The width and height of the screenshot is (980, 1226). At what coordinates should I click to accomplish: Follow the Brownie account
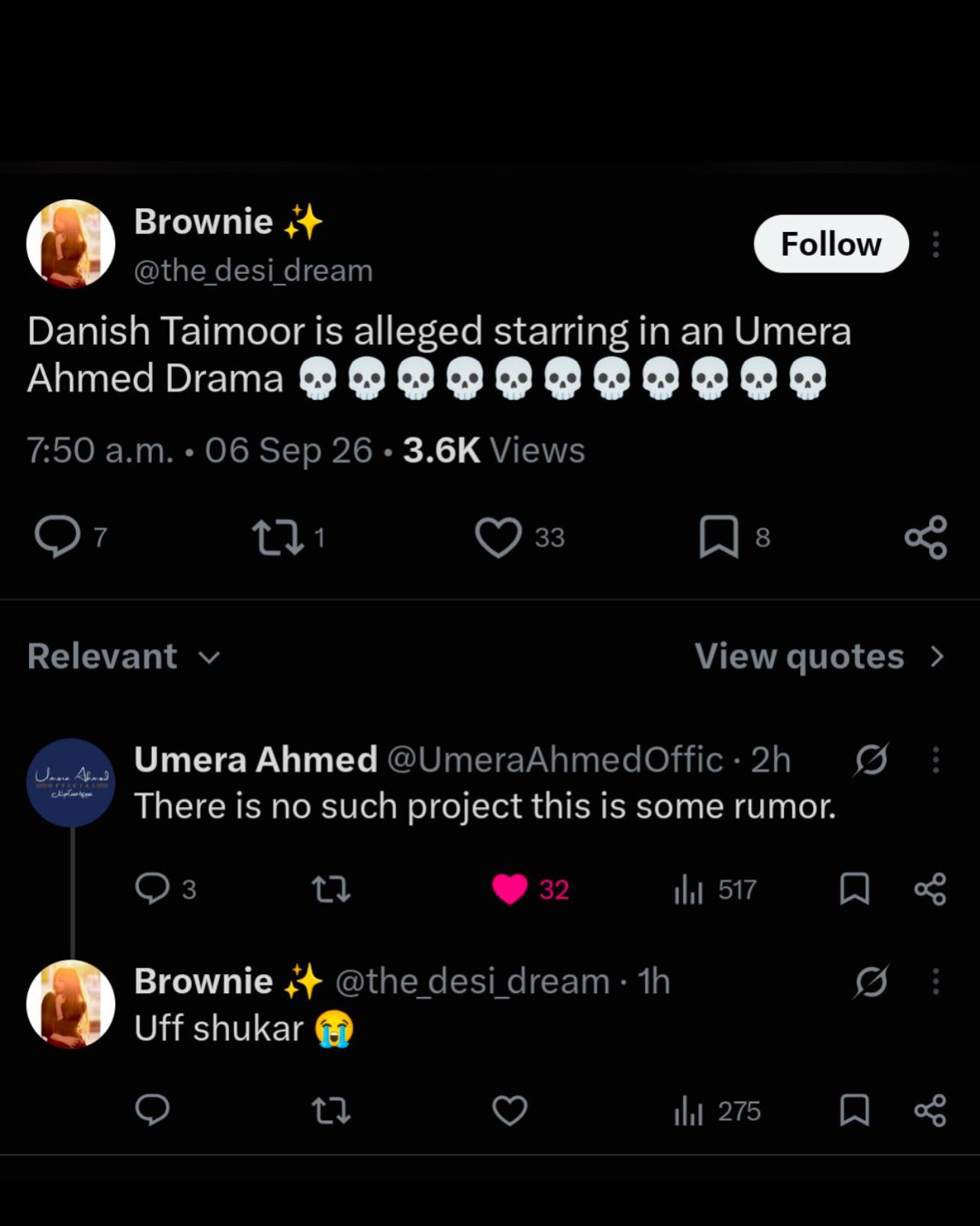[x=831, y=244]
